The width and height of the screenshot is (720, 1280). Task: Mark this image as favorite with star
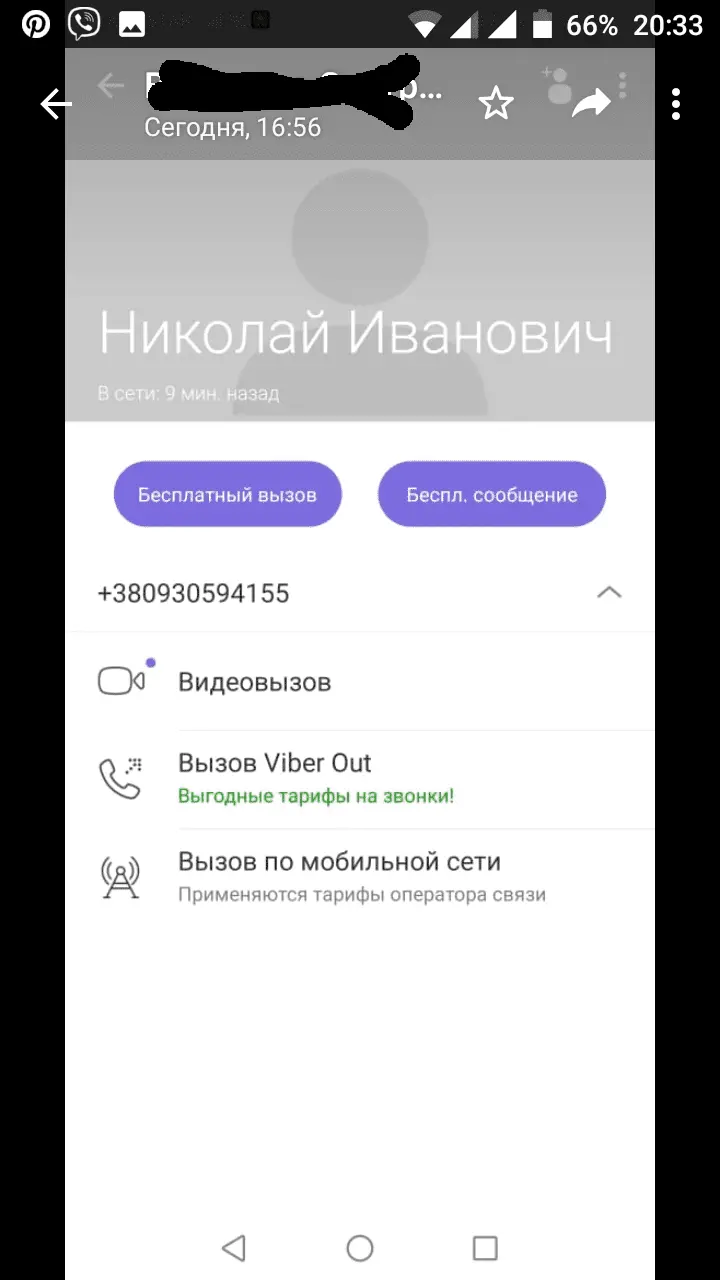(496, 104)
